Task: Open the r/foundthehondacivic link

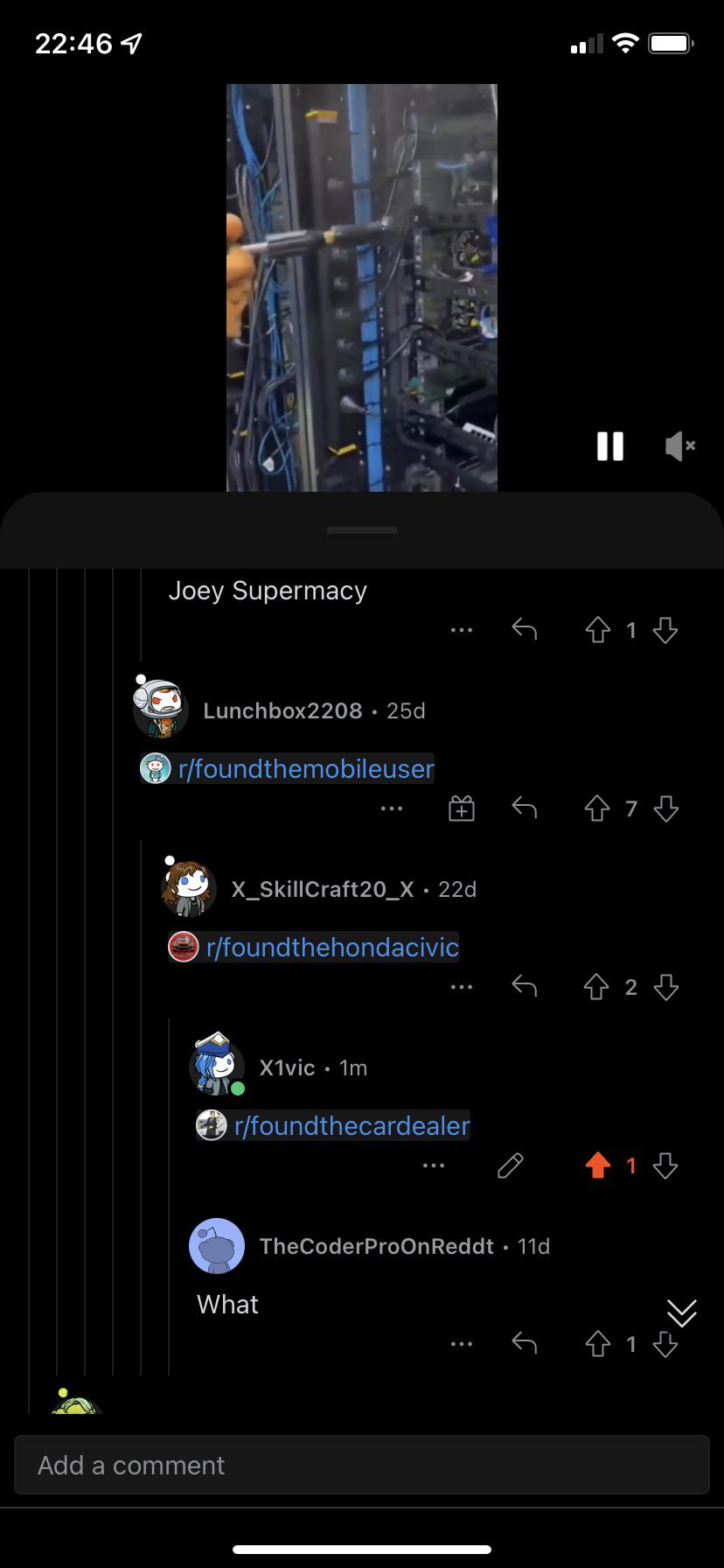Action: (x=332, y=948)
